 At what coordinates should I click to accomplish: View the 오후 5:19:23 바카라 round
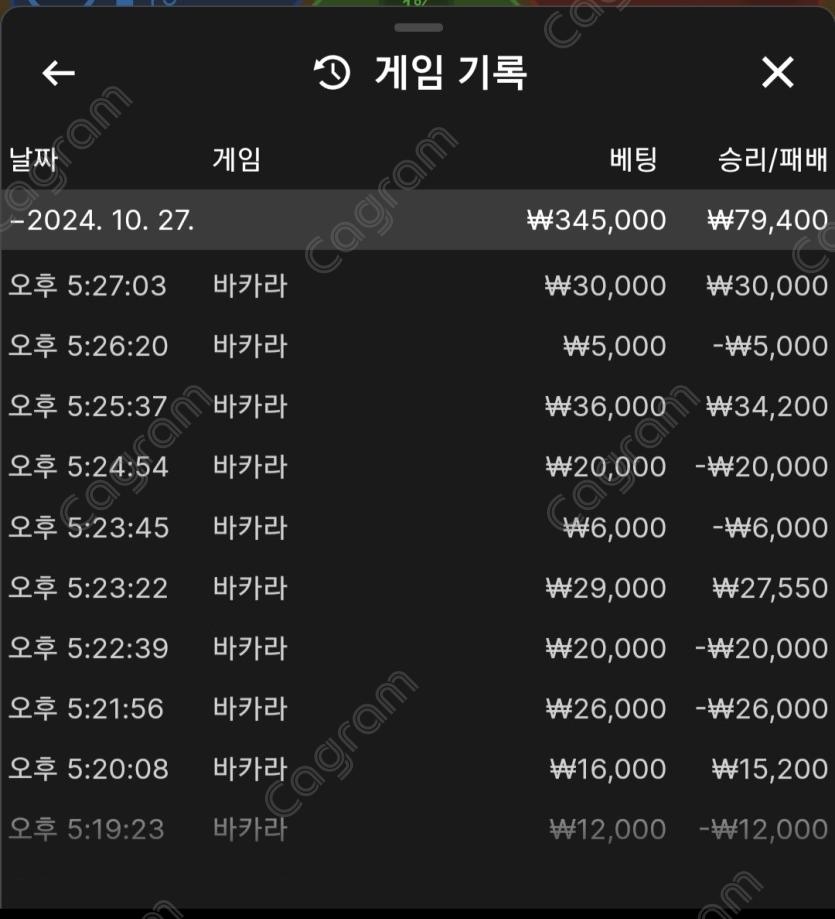tap(417, 829)
